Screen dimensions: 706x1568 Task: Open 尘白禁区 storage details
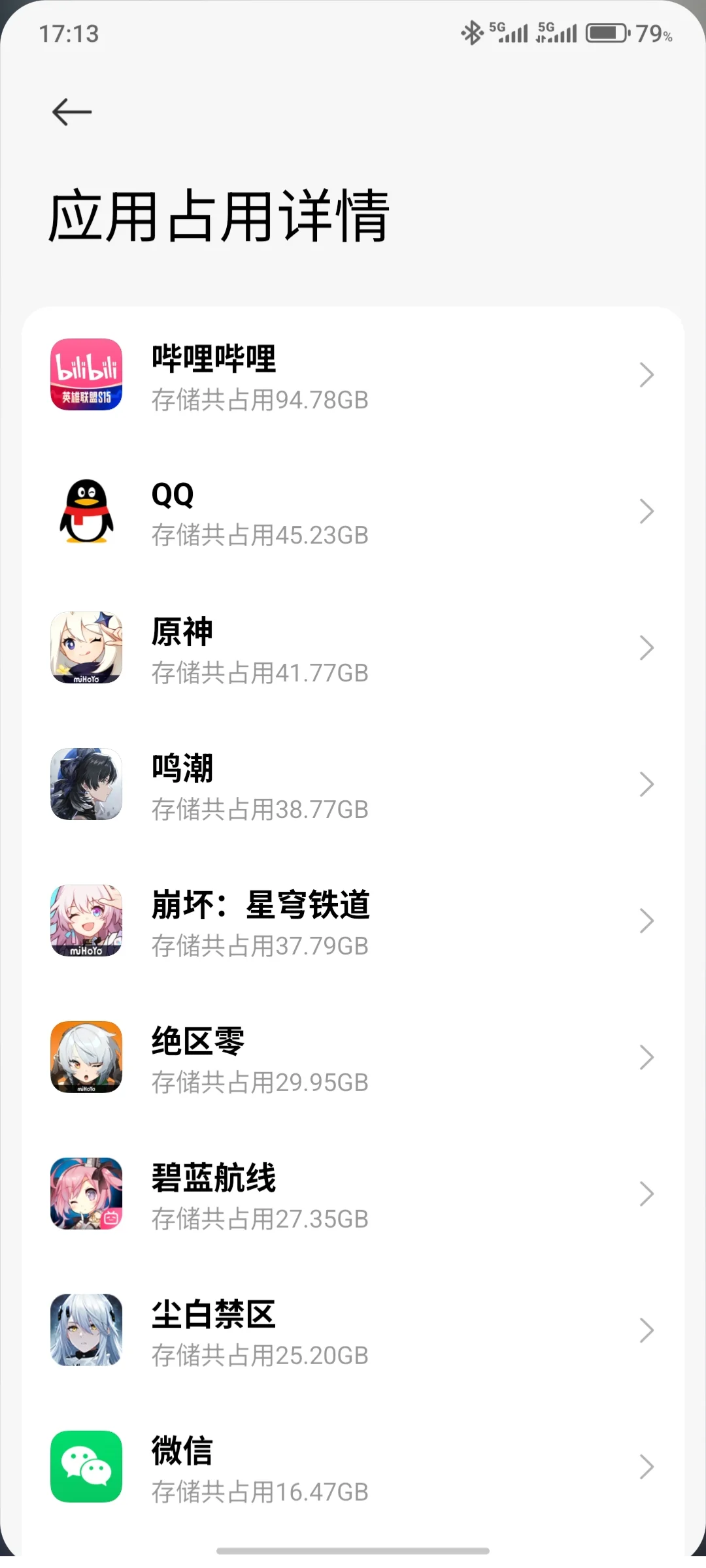point(353,1331)
